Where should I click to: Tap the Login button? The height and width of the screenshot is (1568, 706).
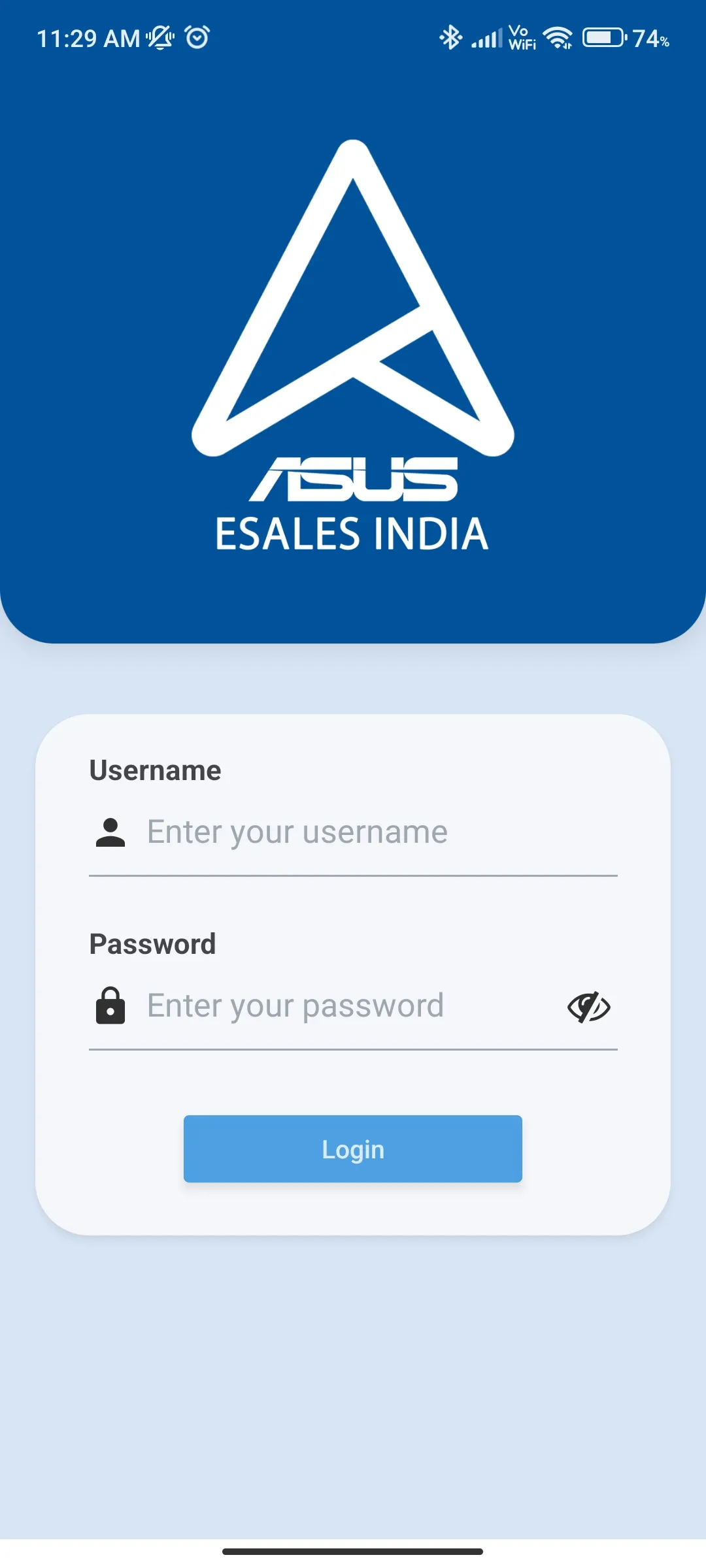click(x=352, y=1149)
